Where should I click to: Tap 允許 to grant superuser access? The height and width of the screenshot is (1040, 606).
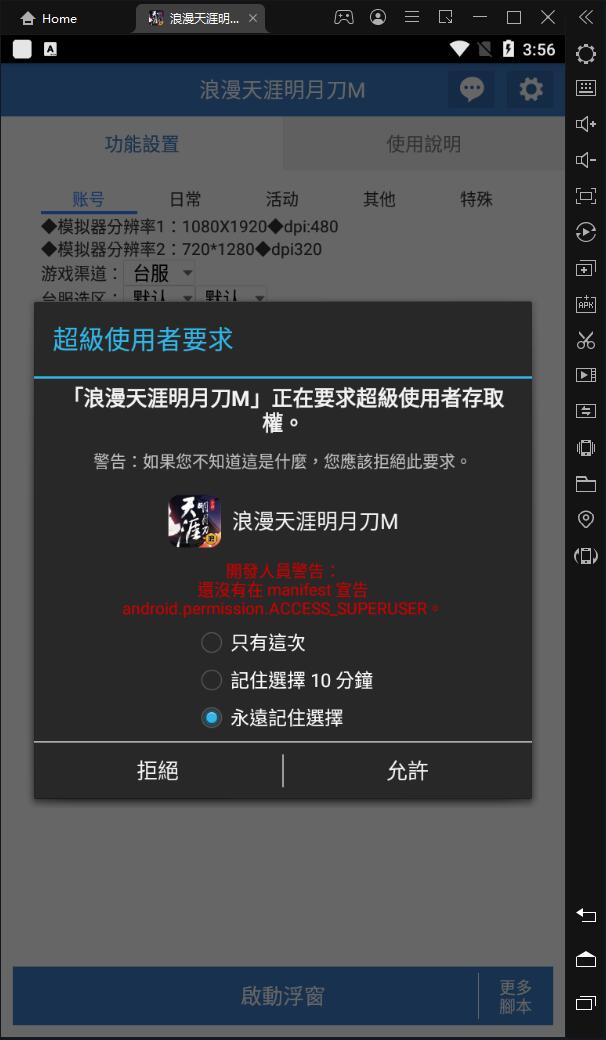coord(407,771)
